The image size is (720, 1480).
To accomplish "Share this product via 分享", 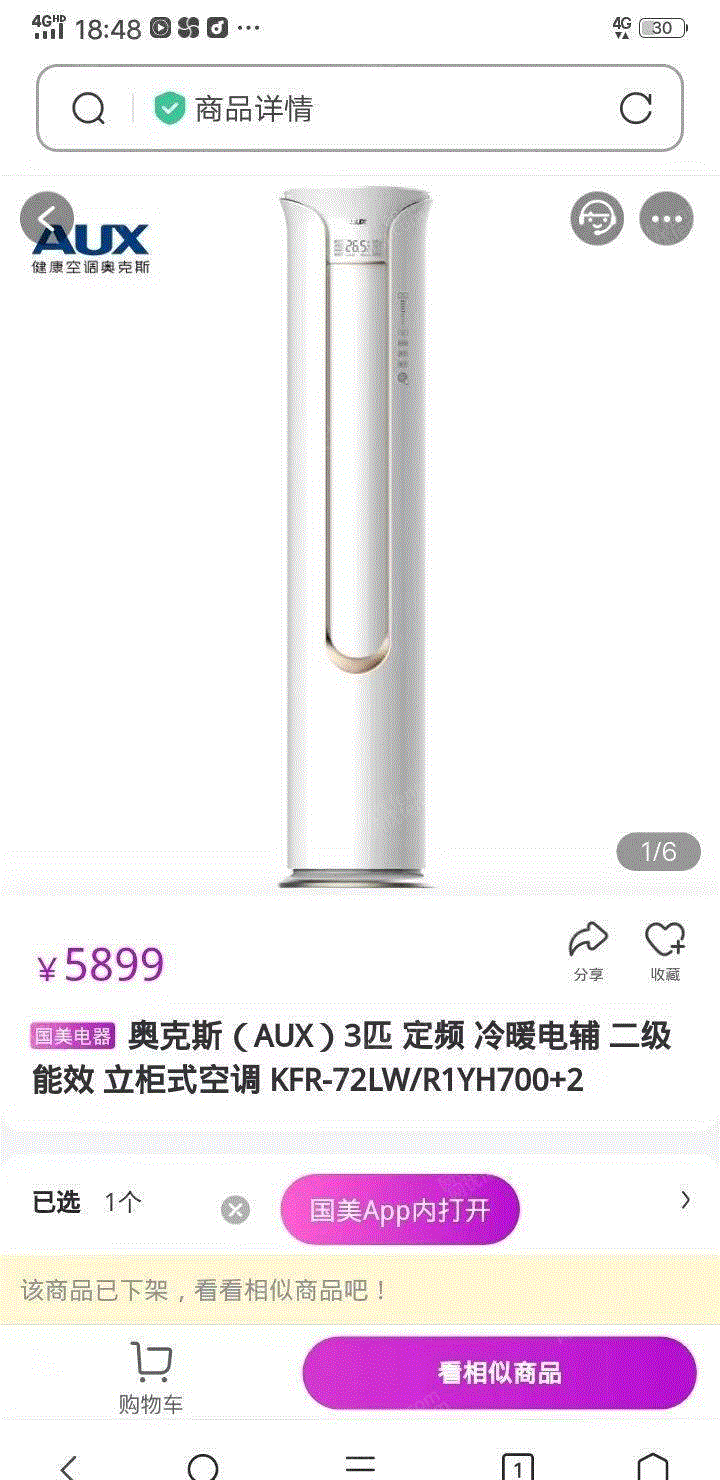I will [x=588, y=951].
